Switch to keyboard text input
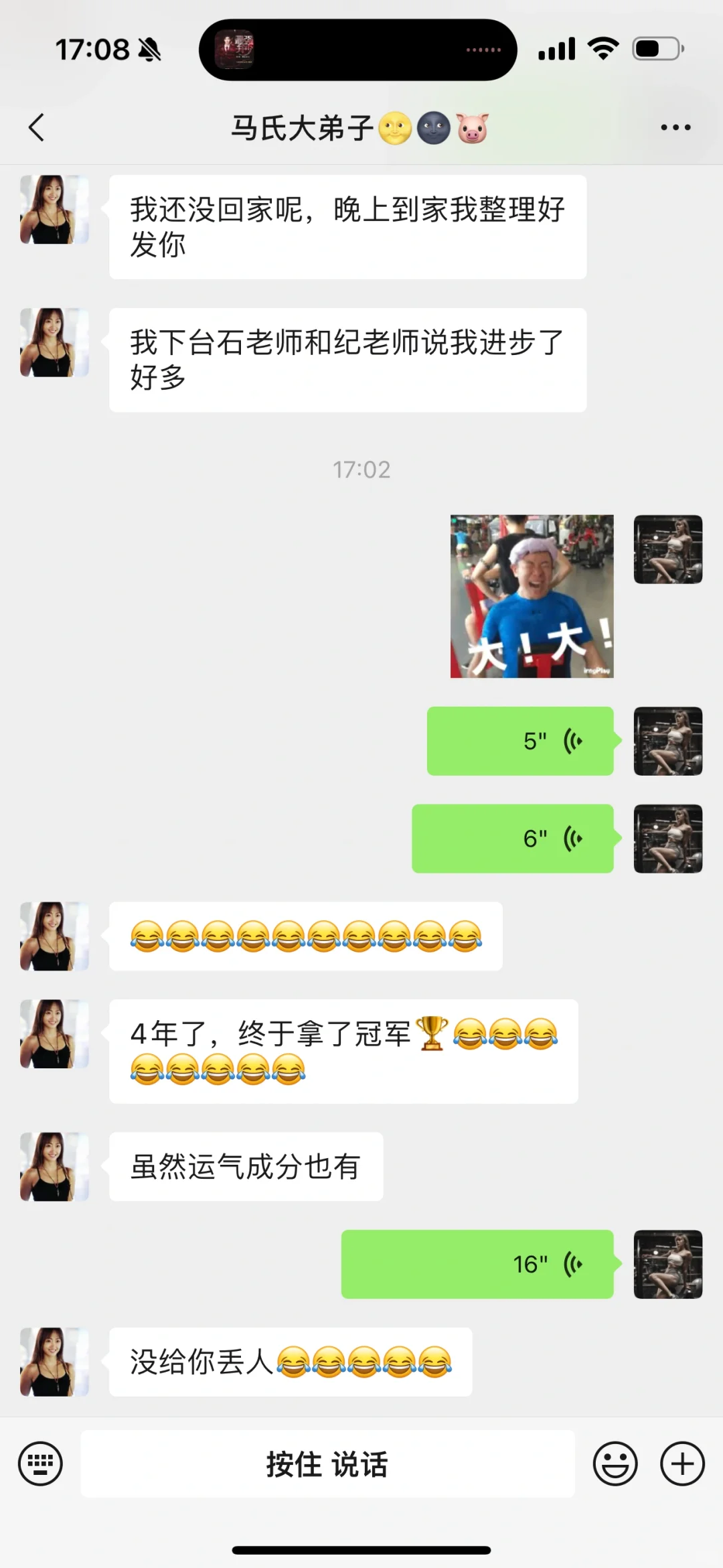This screenshot has width=723, height=1568. point(40,1464)
